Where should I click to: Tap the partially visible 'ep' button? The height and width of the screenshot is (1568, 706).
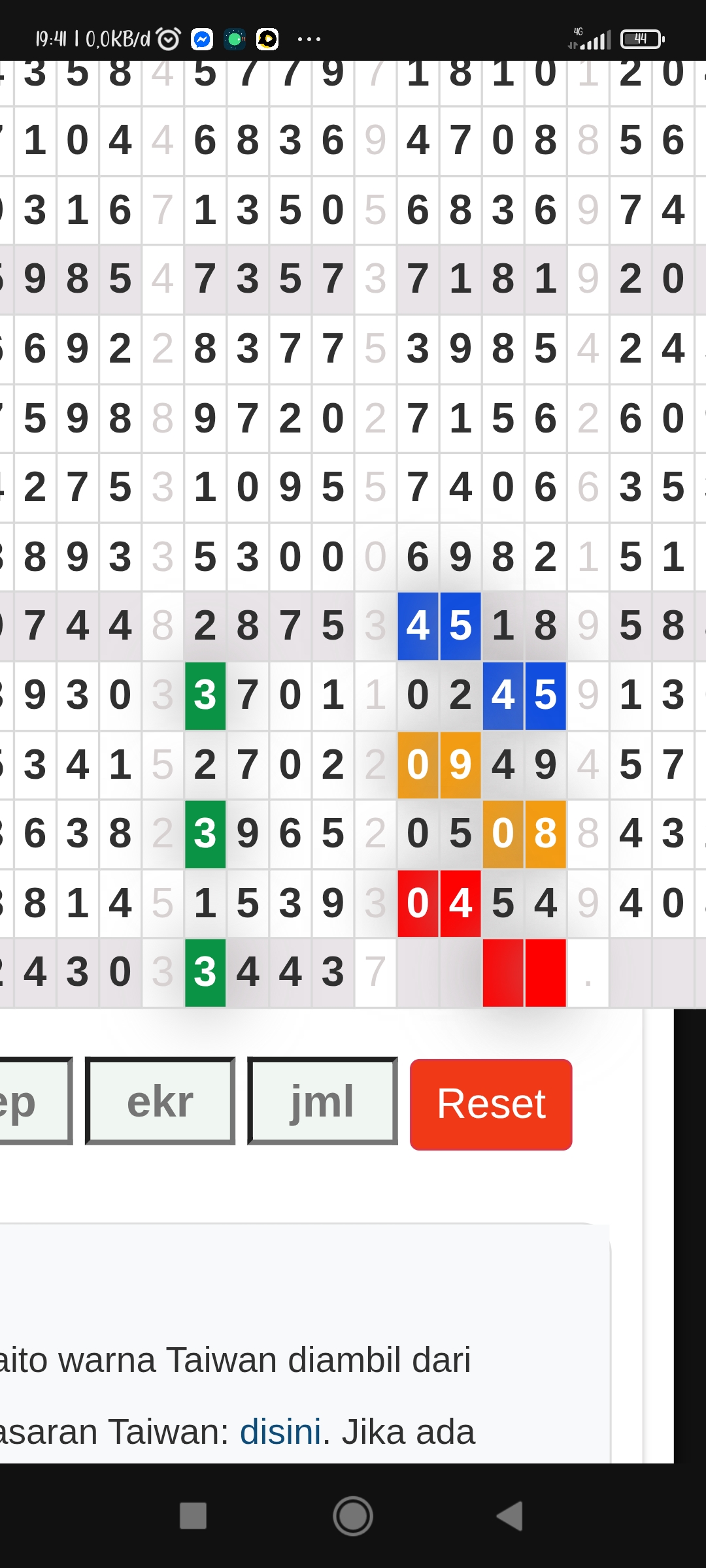click(33, 1102)
